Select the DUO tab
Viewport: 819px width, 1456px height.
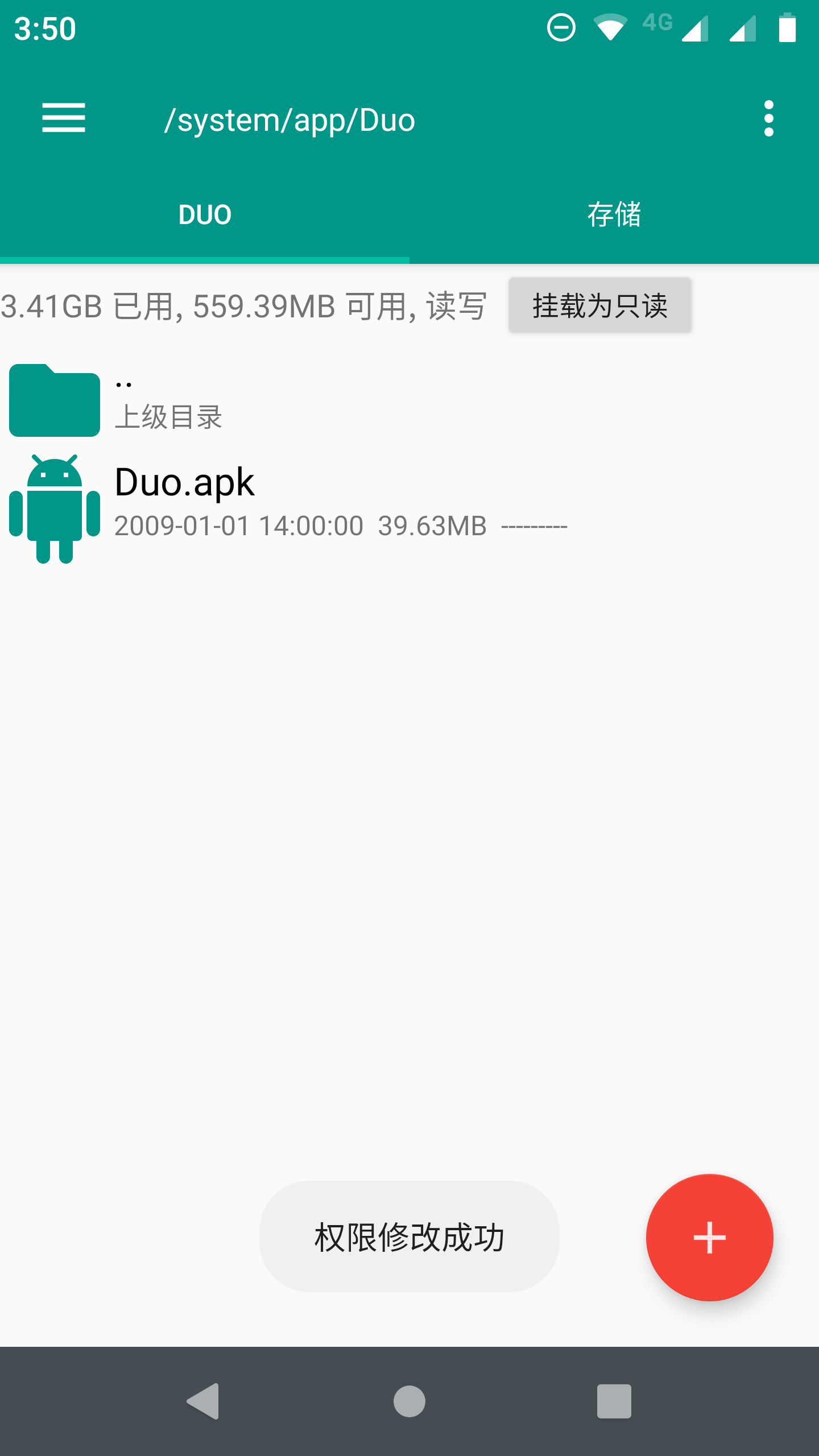click(205, 215)
